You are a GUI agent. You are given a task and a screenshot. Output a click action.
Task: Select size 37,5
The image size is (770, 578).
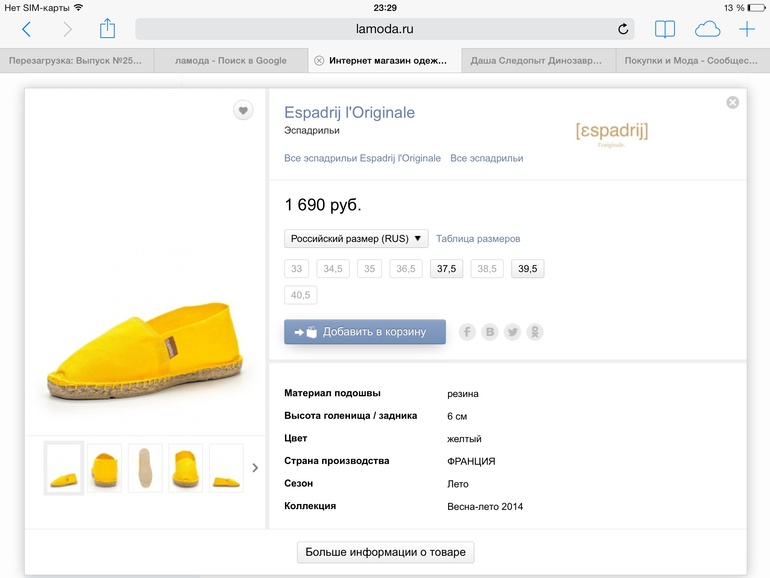(446, 269)
